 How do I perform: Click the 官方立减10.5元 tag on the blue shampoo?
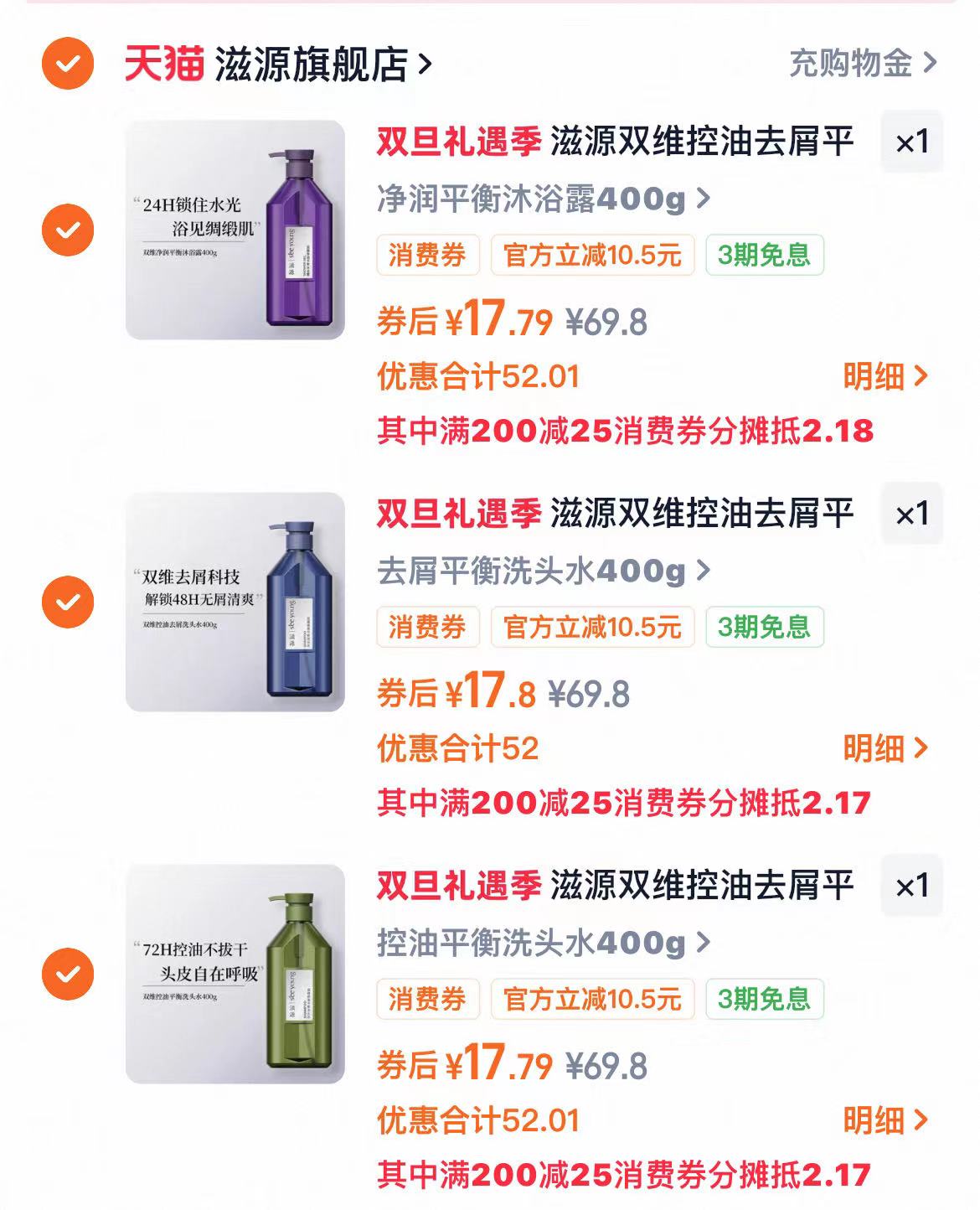pos(594,626)
